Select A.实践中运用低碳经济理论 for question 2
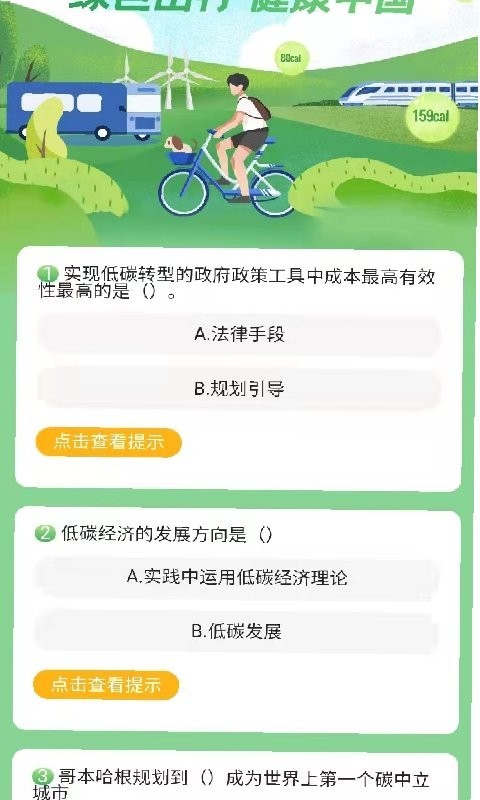The image size is (480, 800). coord(237,578)
